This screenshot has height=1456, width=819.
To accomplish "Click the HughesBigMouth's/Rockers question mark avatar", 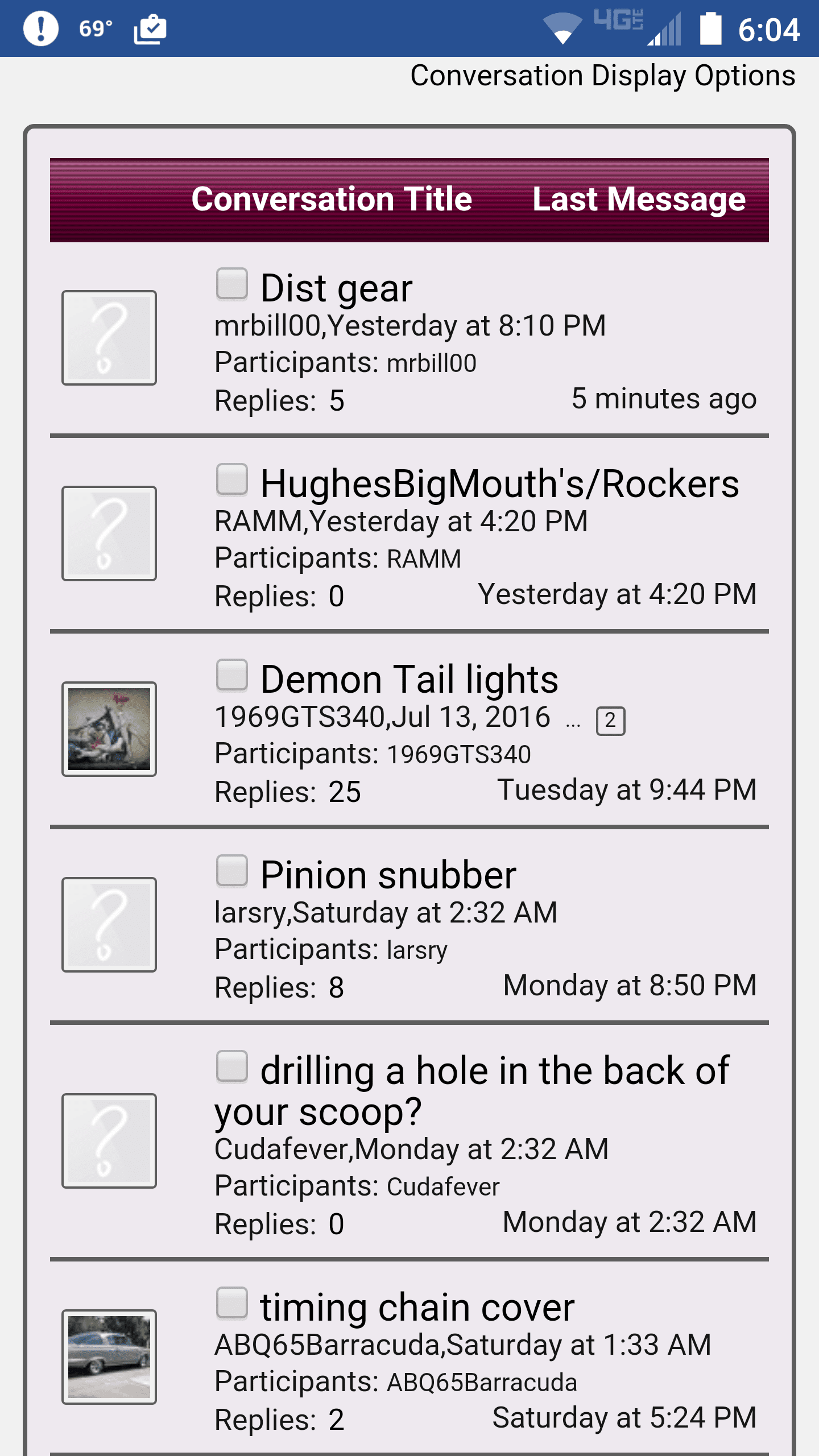I will tap(109, 533).
